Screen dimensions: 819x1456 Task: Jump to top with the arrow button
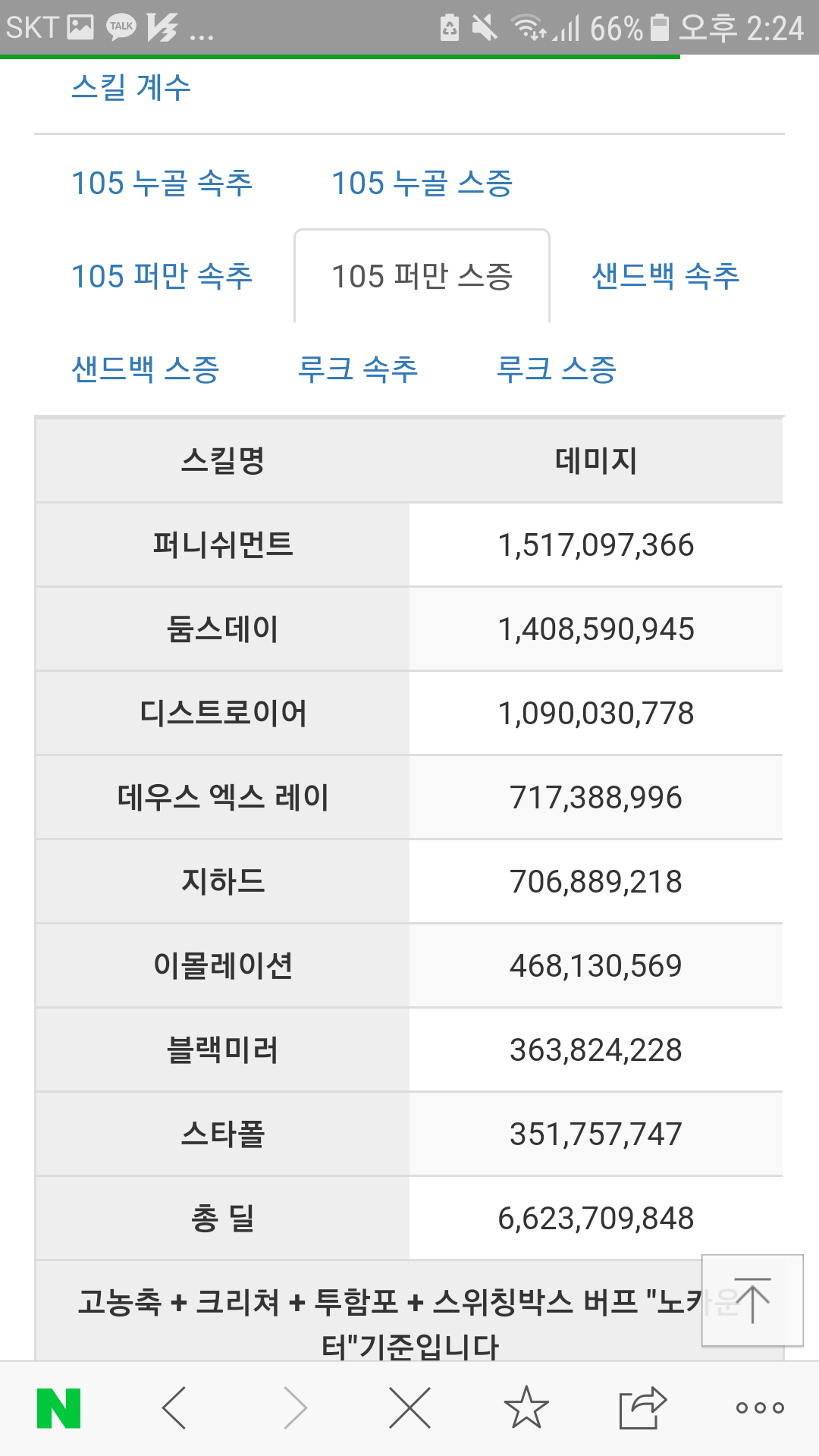[x=752, y=1300]
